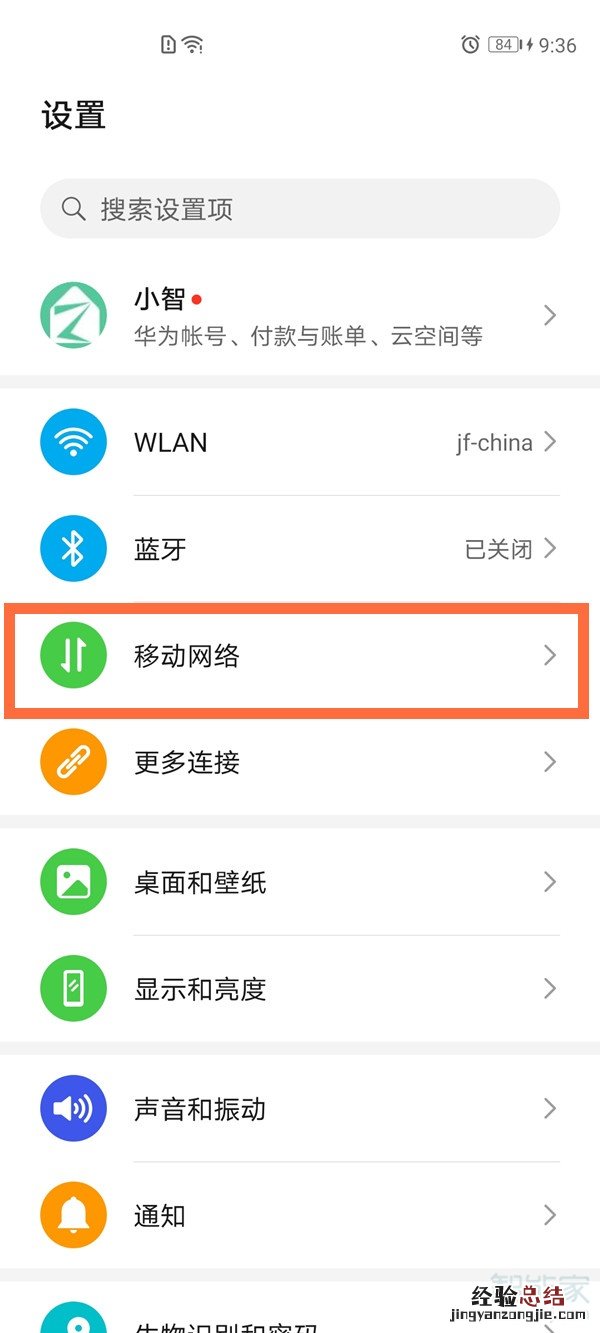
Task: Tap the 搜索设置项 search box
Action: (x=300, y=209)
